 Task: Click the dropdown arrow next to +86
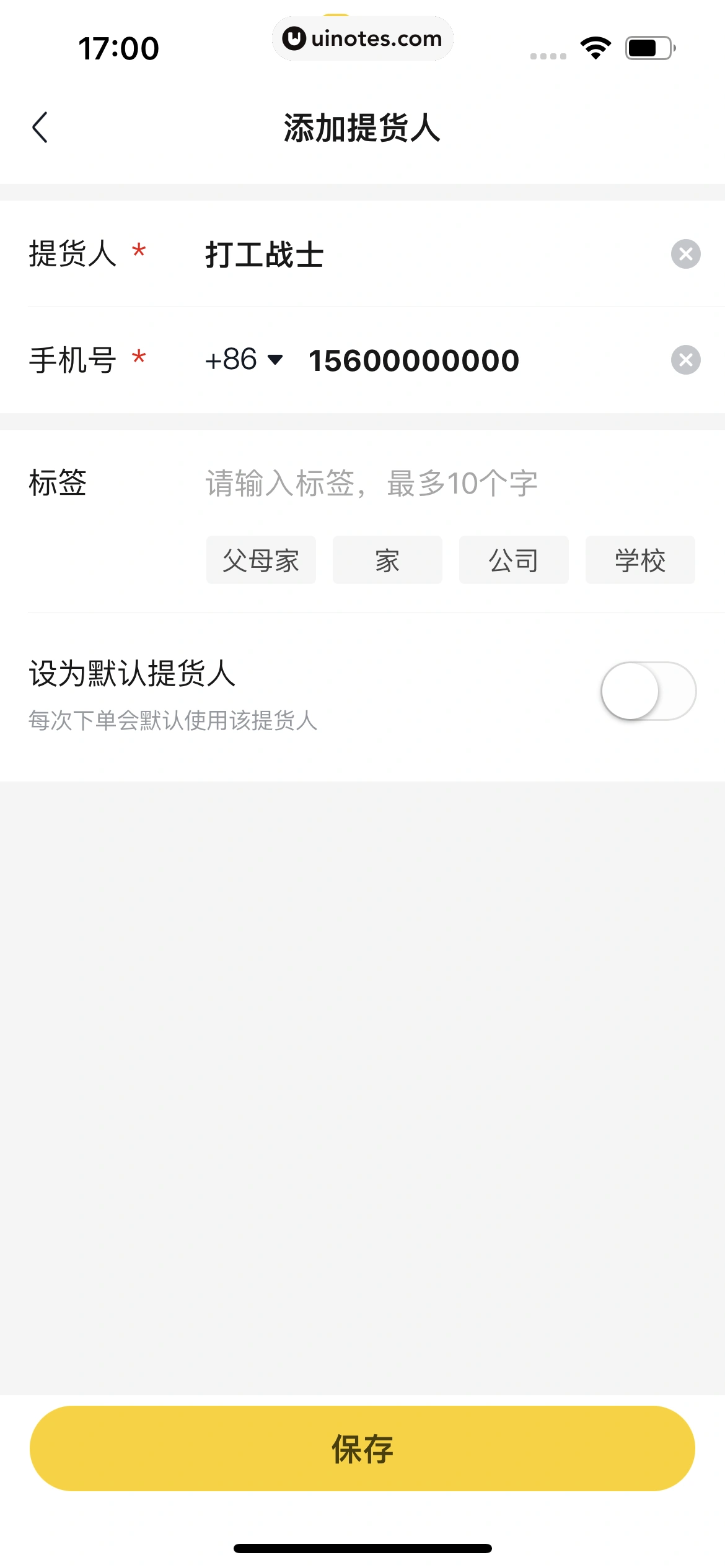(x=275, y=361)
